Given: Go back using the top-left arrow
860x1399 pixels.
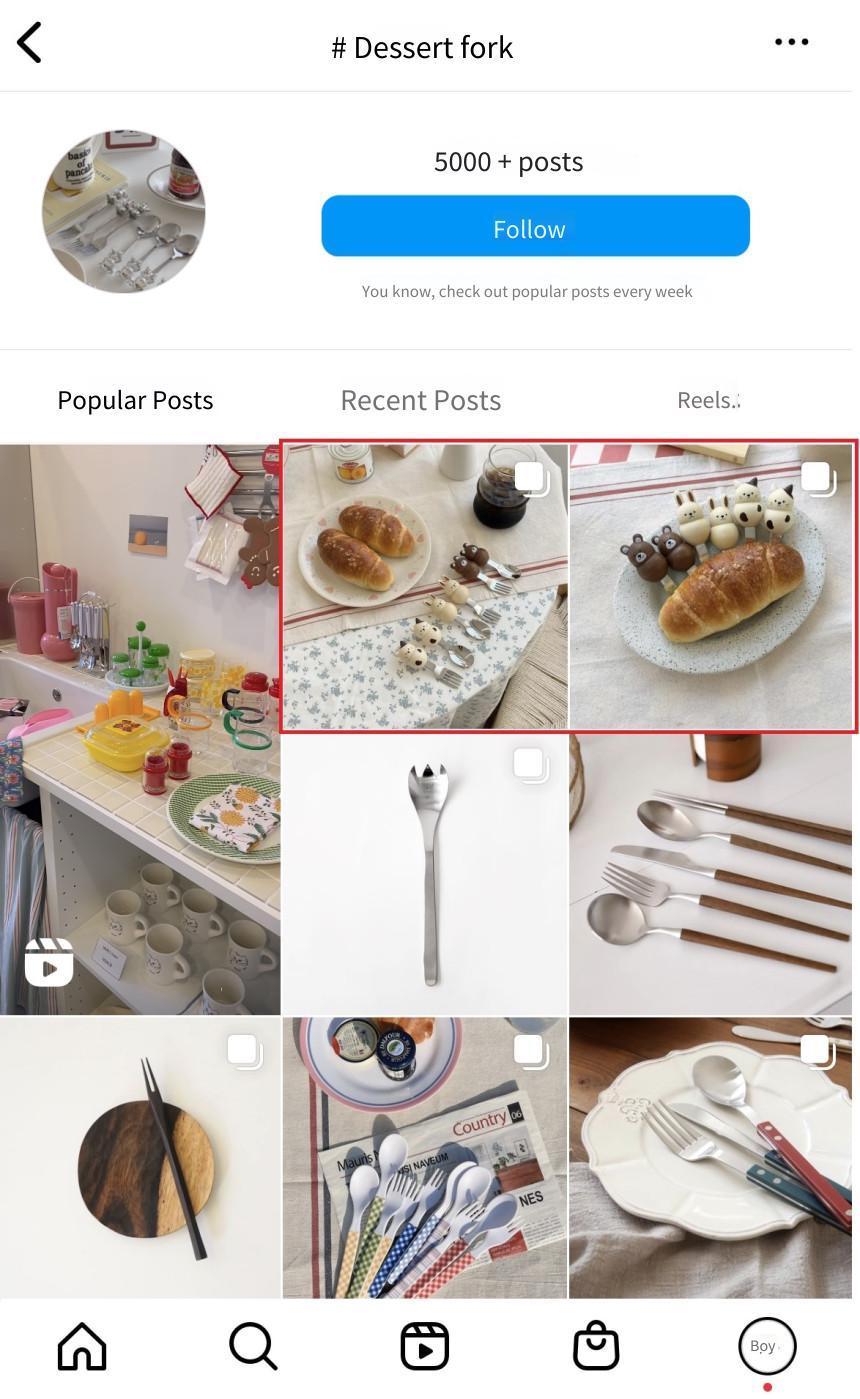Looking at the screenshot, I should pyautogui.click(x=29, y=43).
